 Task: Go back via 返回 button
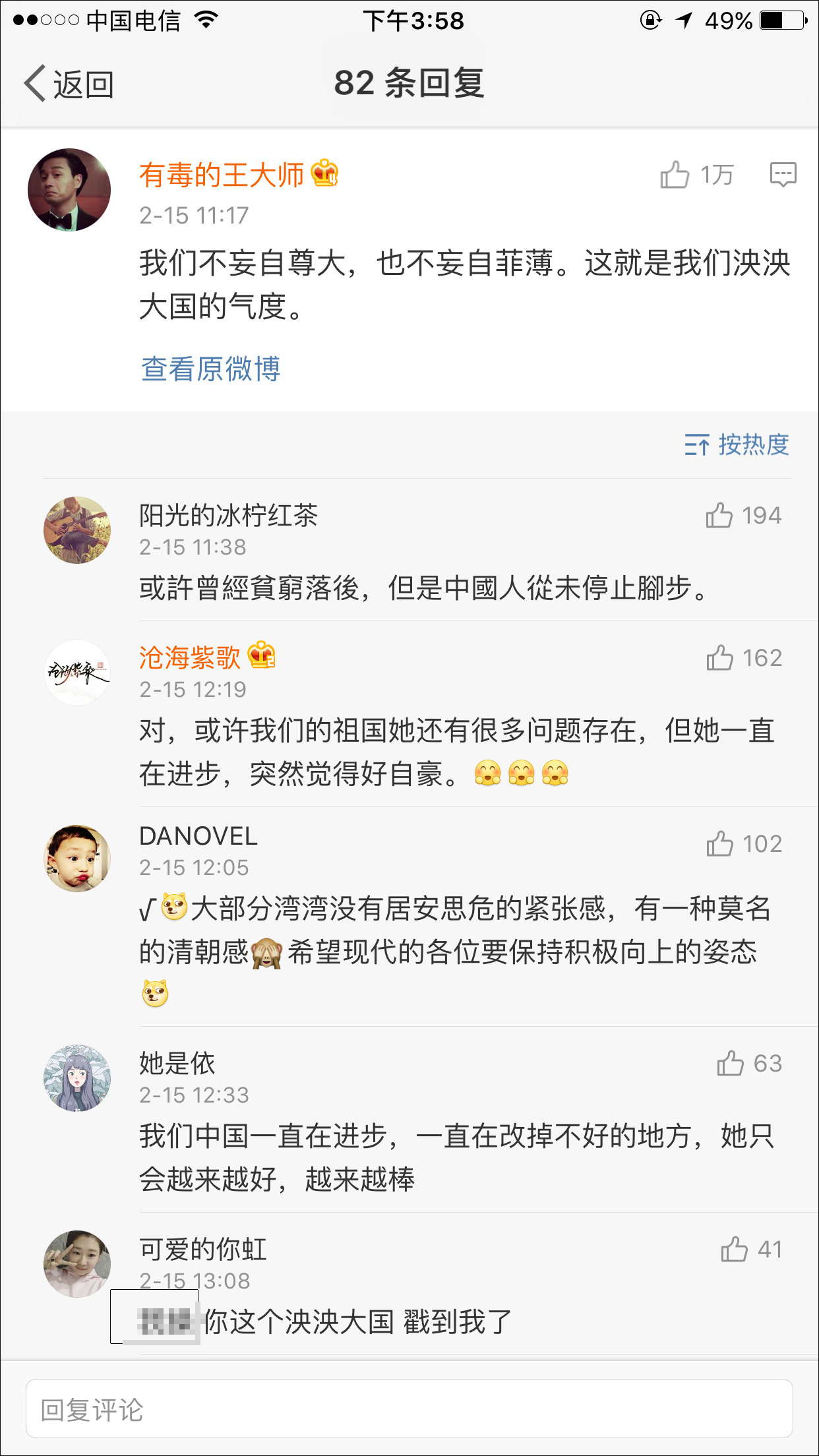[69, 84]
